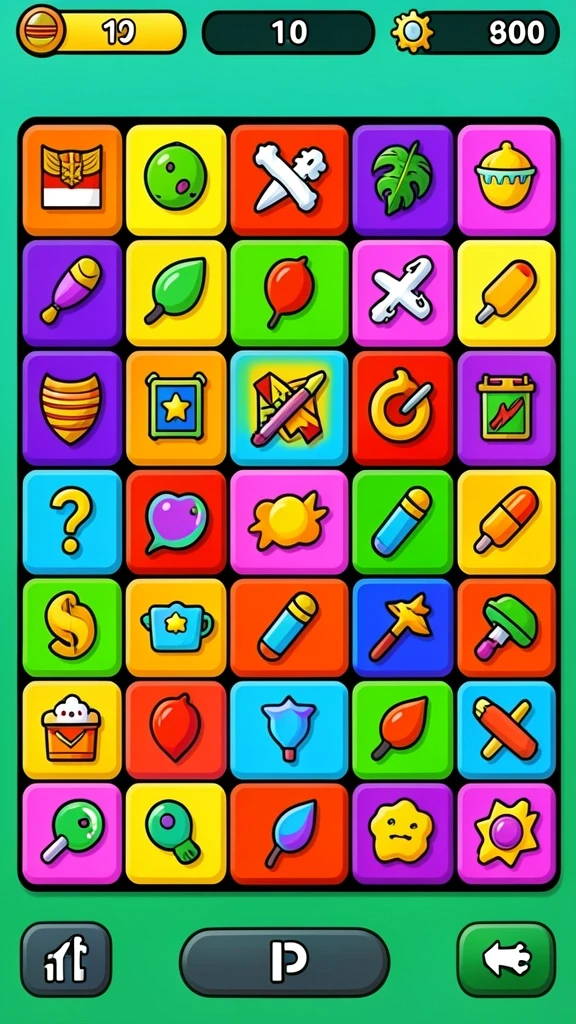576x1024 pixels.
Task: Tap the wide P button at the bottom
Action: coord(285,961)
